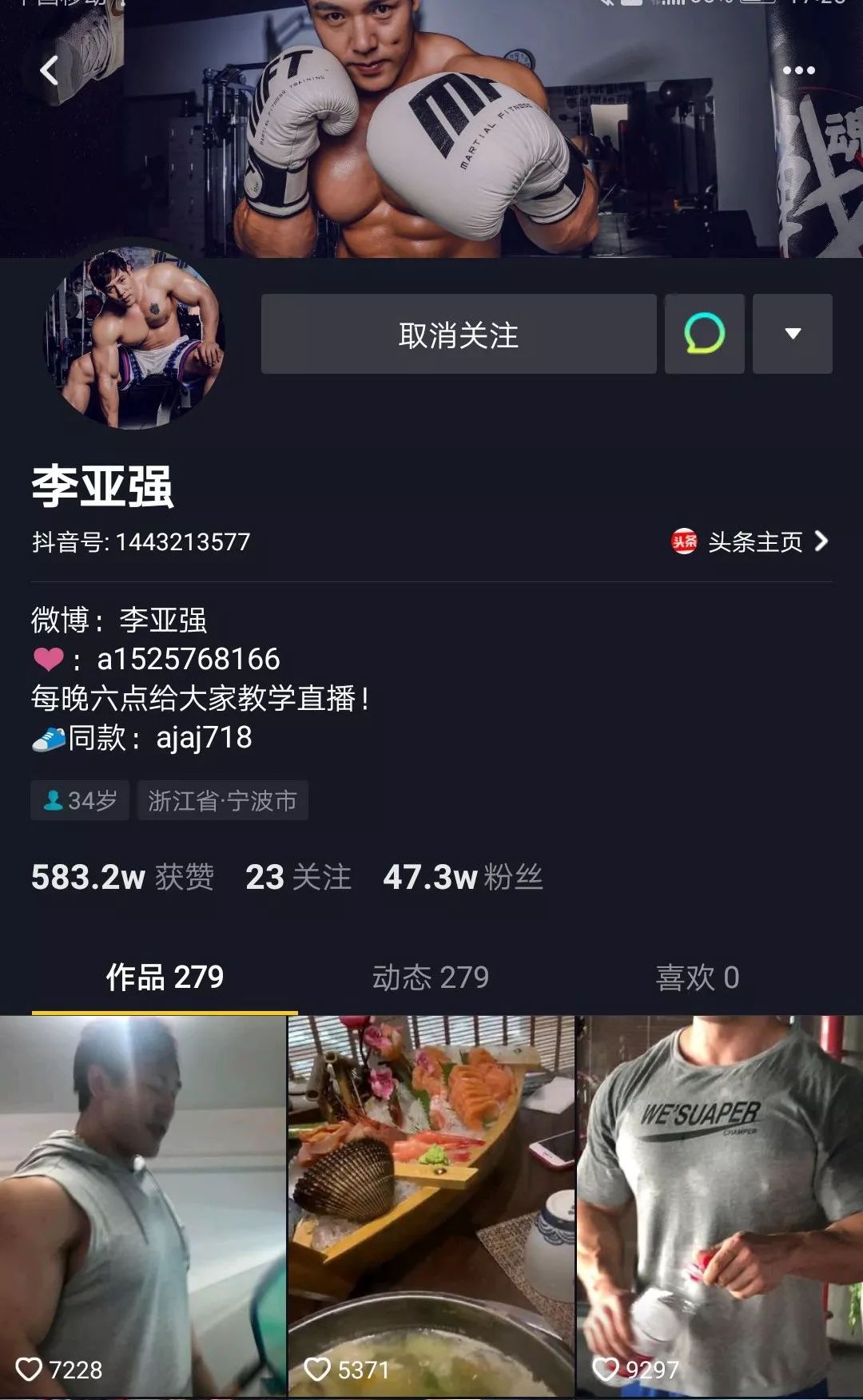The height and width of the screenshot is (1400, 863).
Task: Go back using the top-left arrow
Action: [x=50, y=70]
